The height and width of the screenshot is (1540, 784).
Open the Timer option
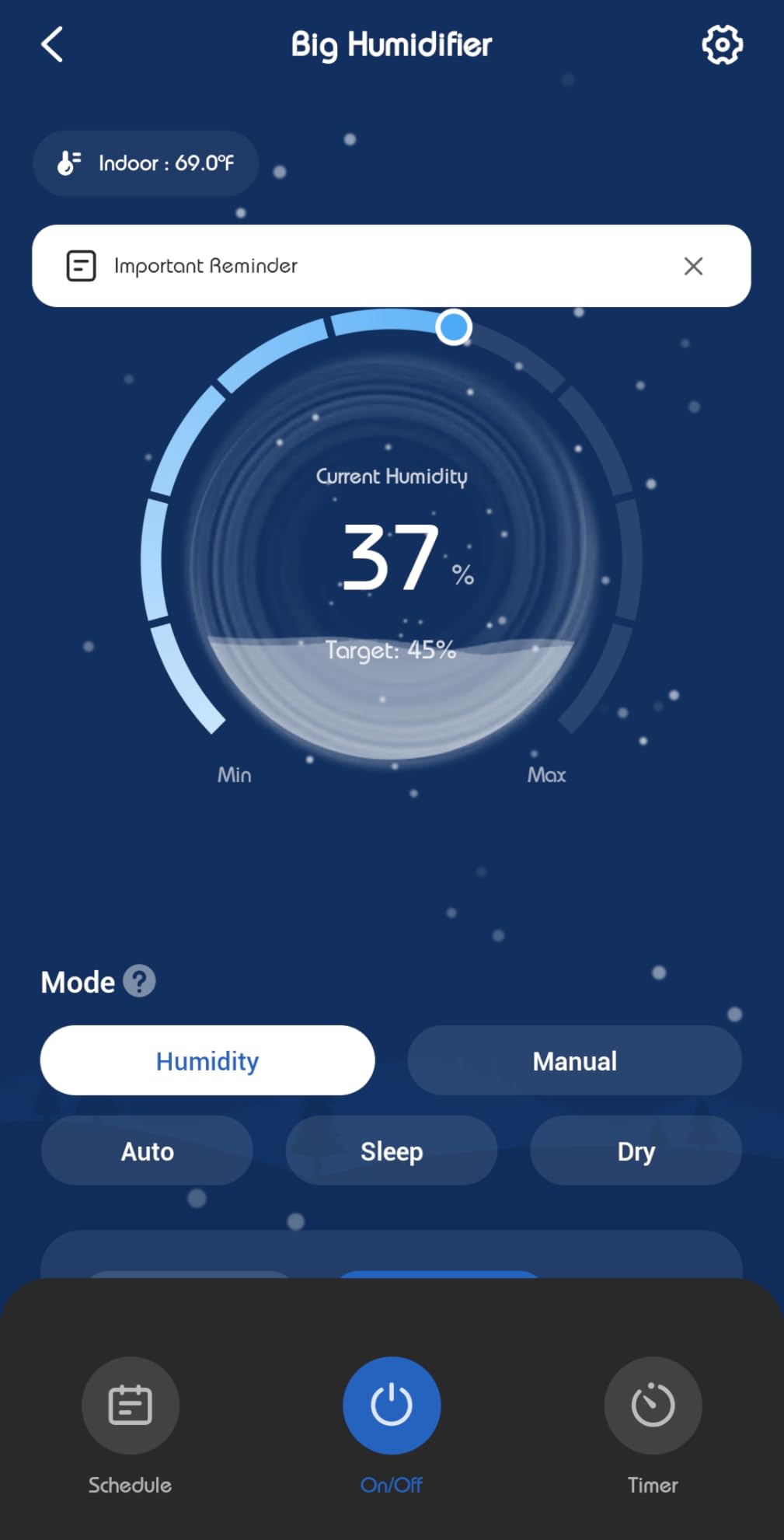(653, 1406)
